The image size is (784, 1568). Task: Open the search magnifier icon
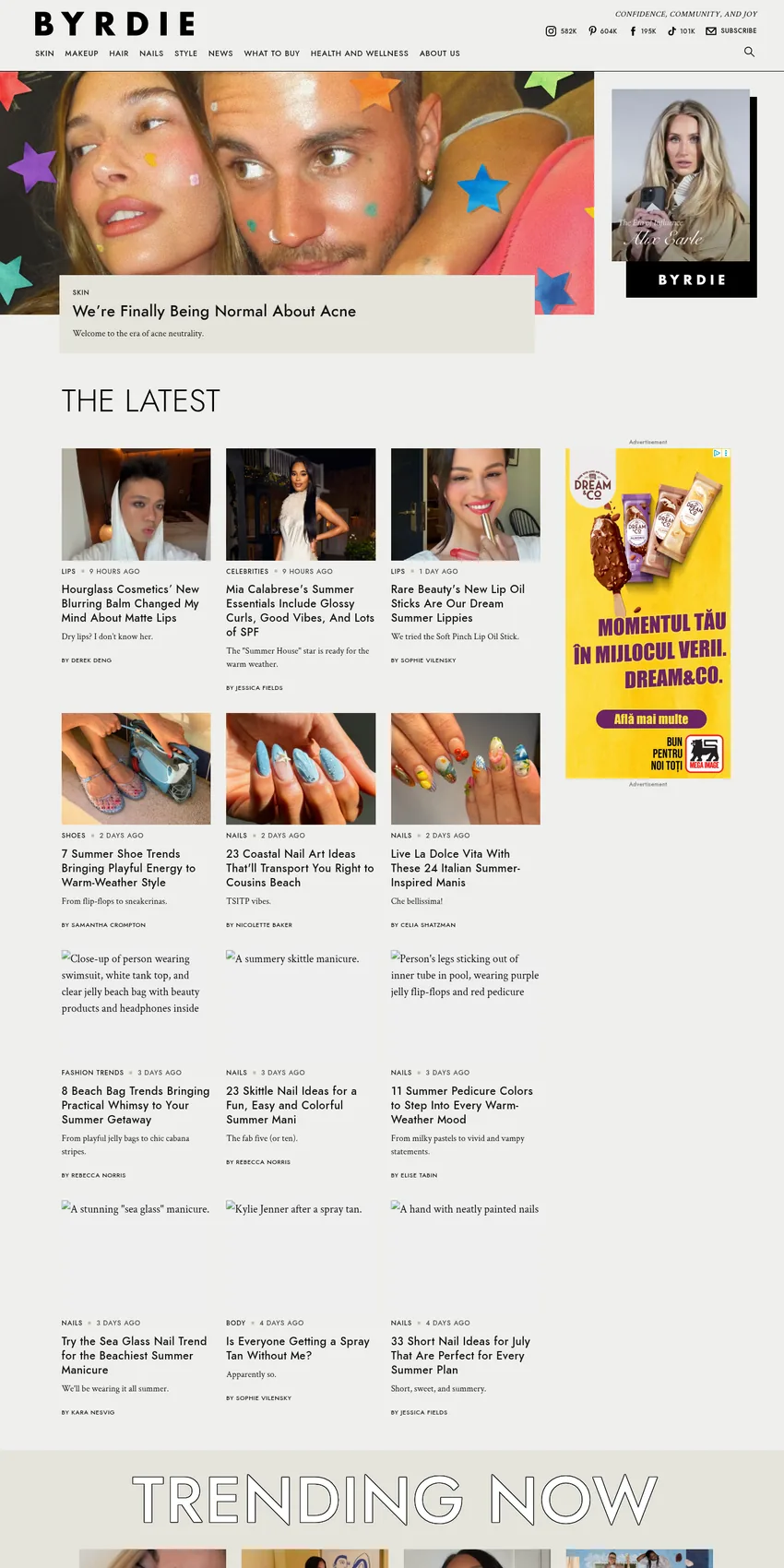point(749,53)
